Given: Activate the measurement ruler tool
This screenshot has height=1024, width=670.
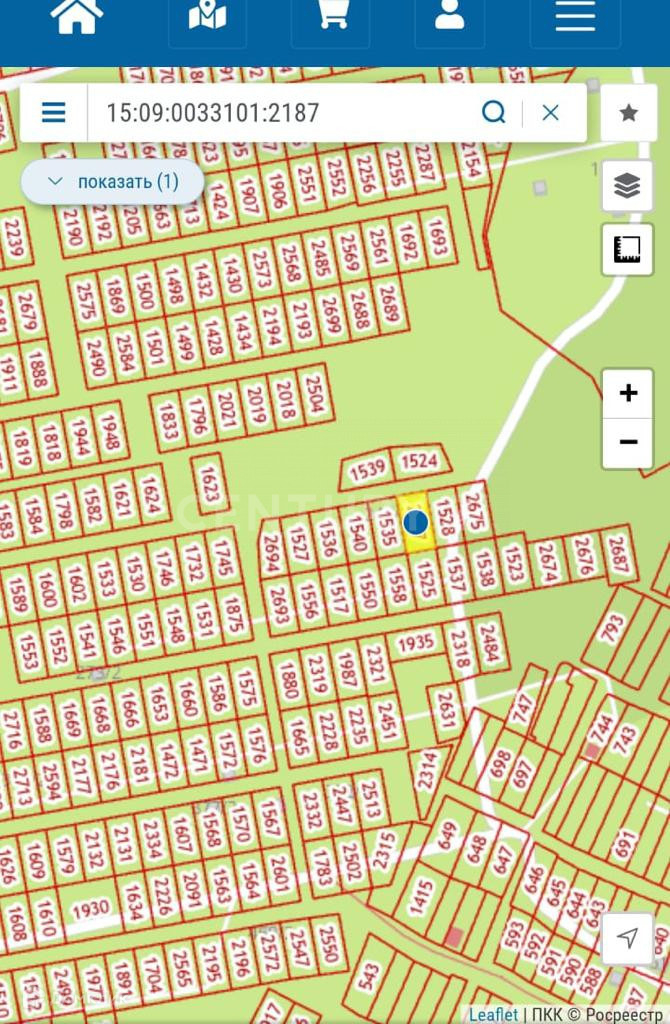Looking at the screenshot, I should pyautogui.click(x=627, y=249).
